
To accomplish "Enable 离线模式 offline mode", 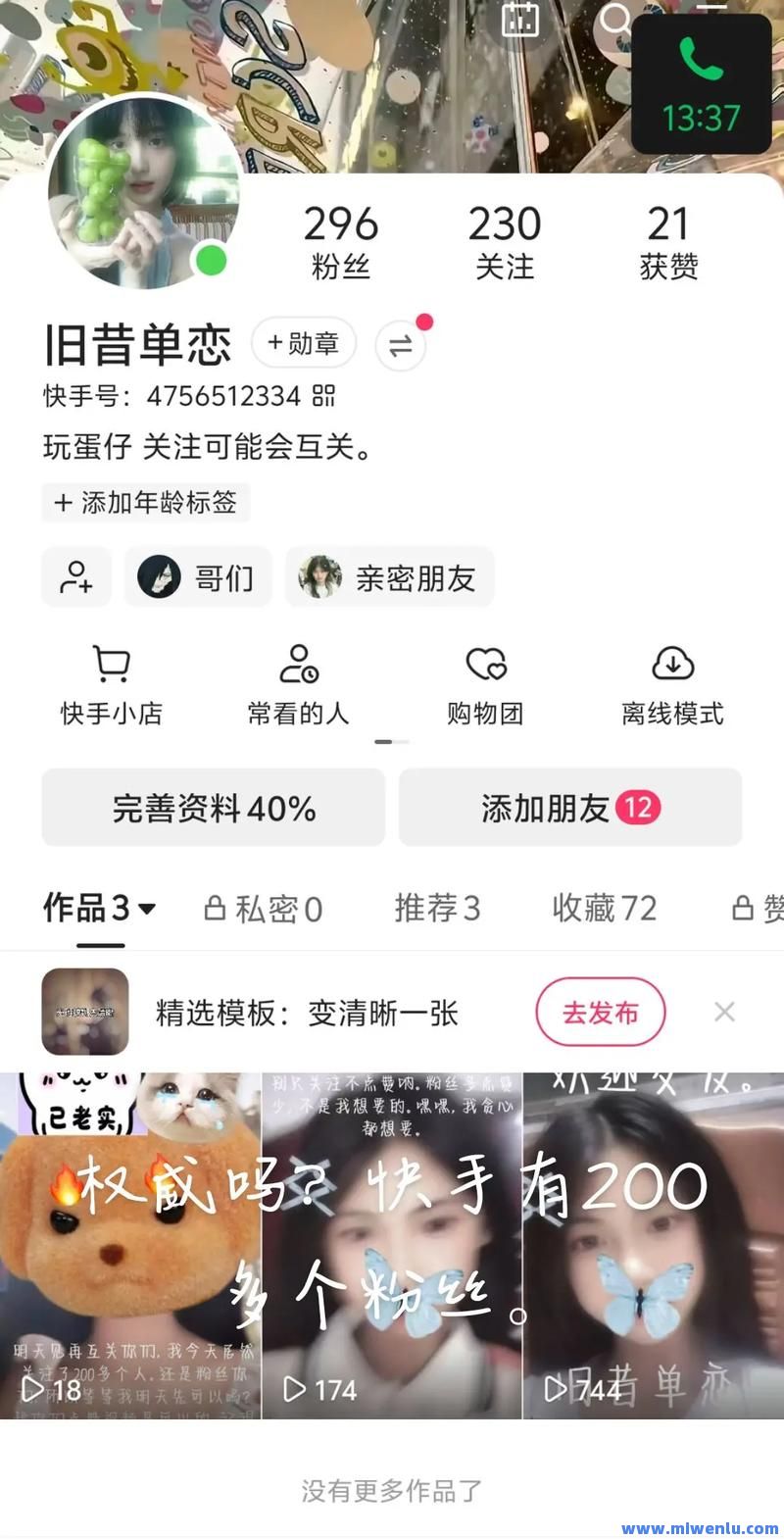I will click(x=672, y=685).
